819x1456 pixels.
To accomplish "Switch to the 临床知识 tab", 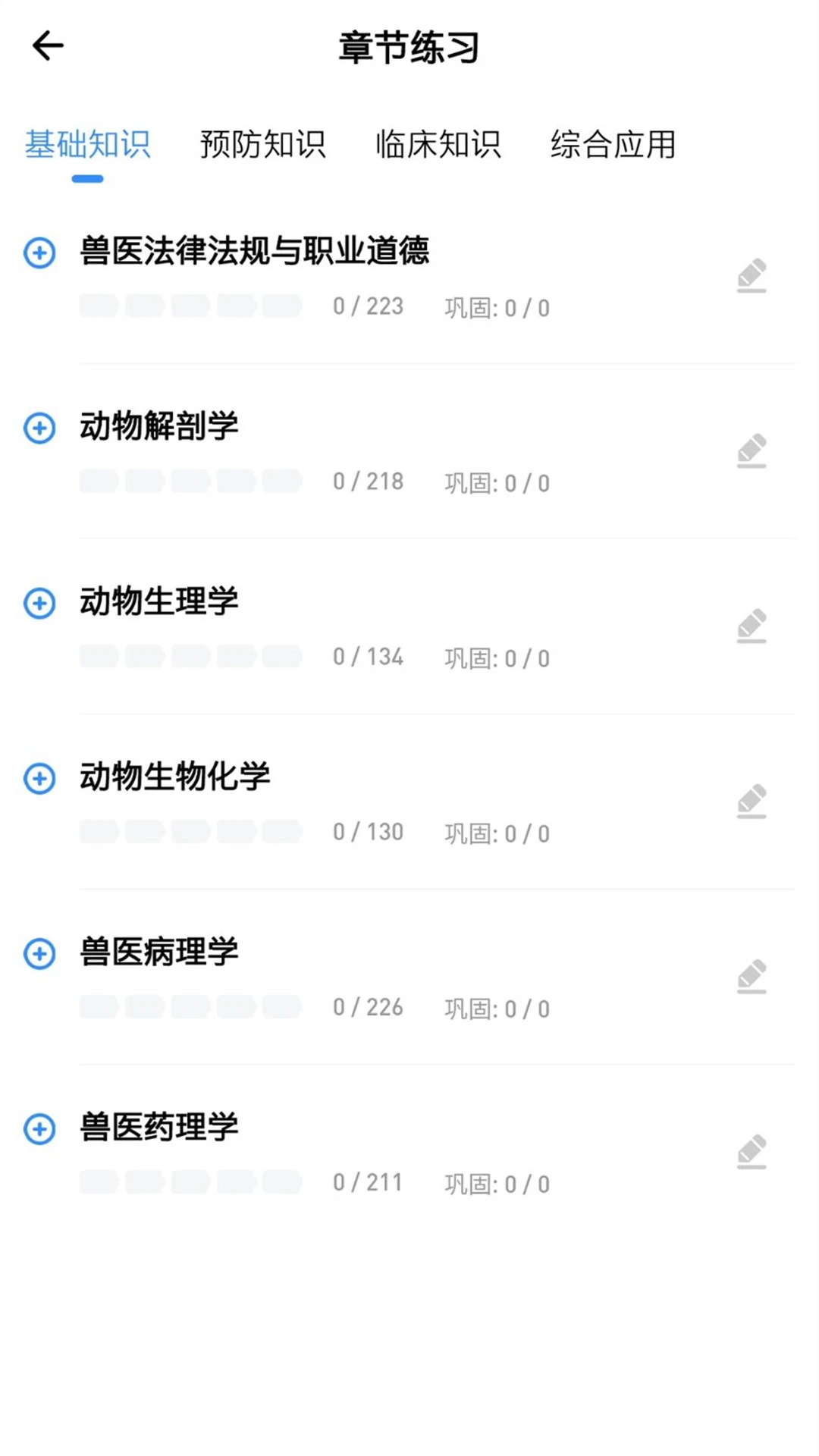I will [x=438, y=146].
